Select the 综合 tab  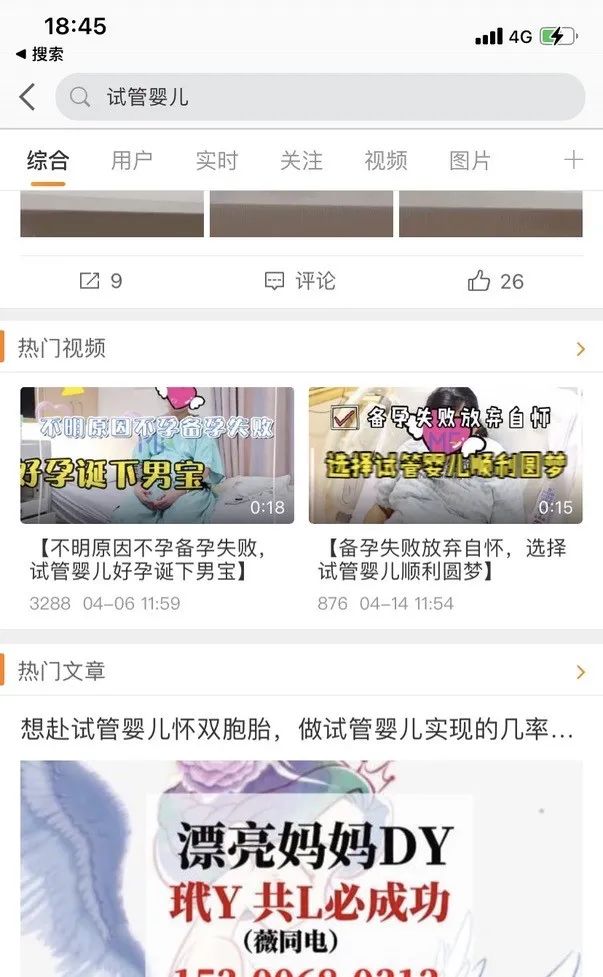[x=48, y=160]
